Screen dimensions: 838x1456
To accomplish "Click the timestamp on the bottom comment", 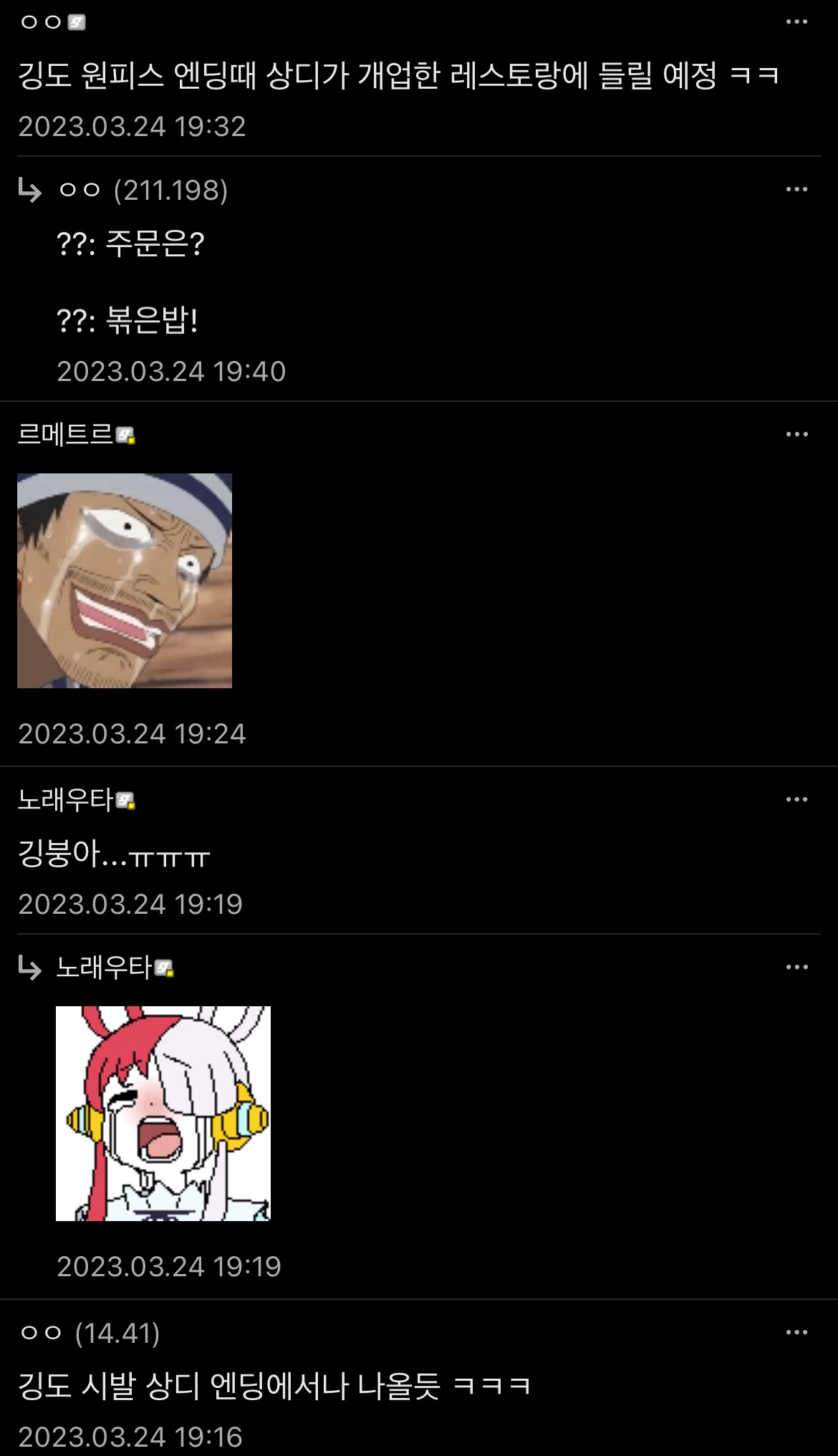I will (133, 1436).
